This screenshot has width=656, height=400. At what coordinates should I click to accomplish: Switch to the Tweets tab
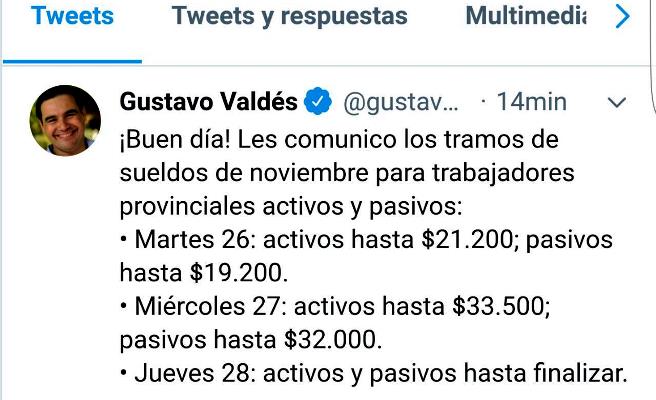coord(72,17)
